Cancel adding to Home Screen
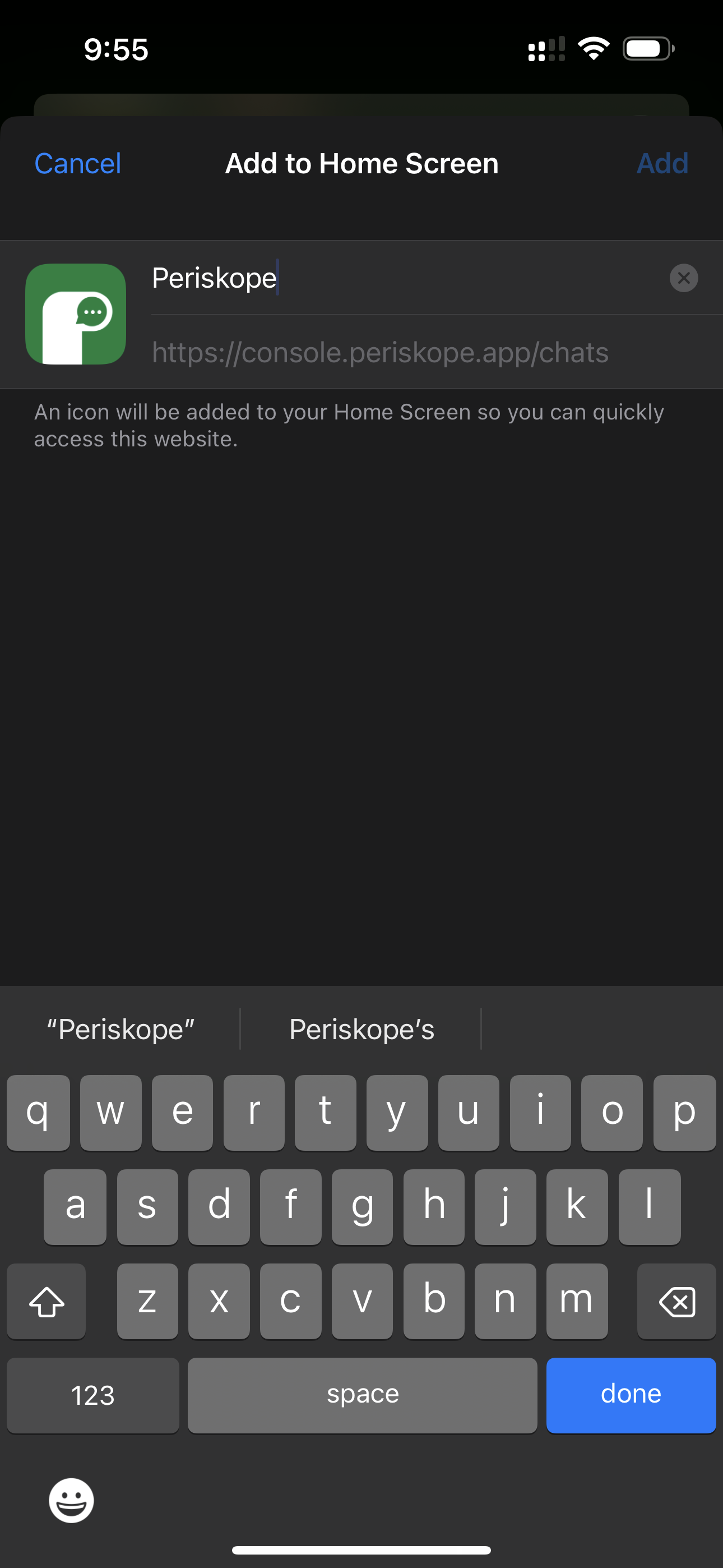 77,163
